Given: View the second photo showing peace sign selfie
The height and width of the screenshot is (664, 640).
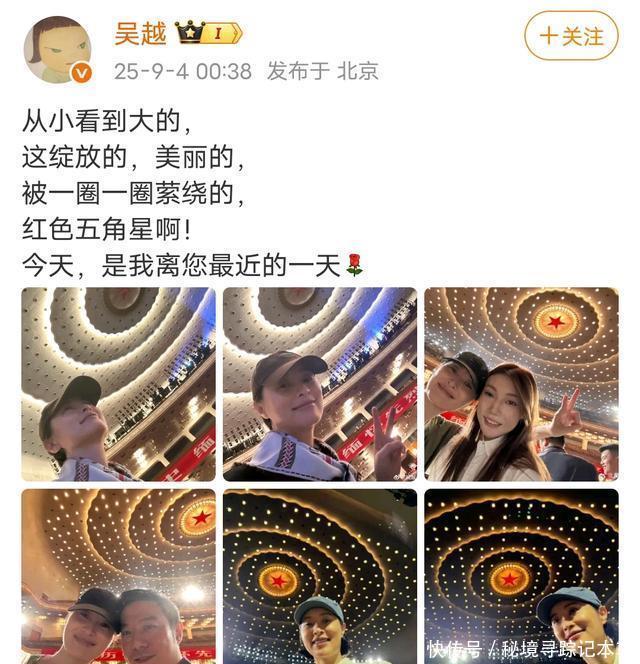Looking at the screenshot, I should (319, 384).
